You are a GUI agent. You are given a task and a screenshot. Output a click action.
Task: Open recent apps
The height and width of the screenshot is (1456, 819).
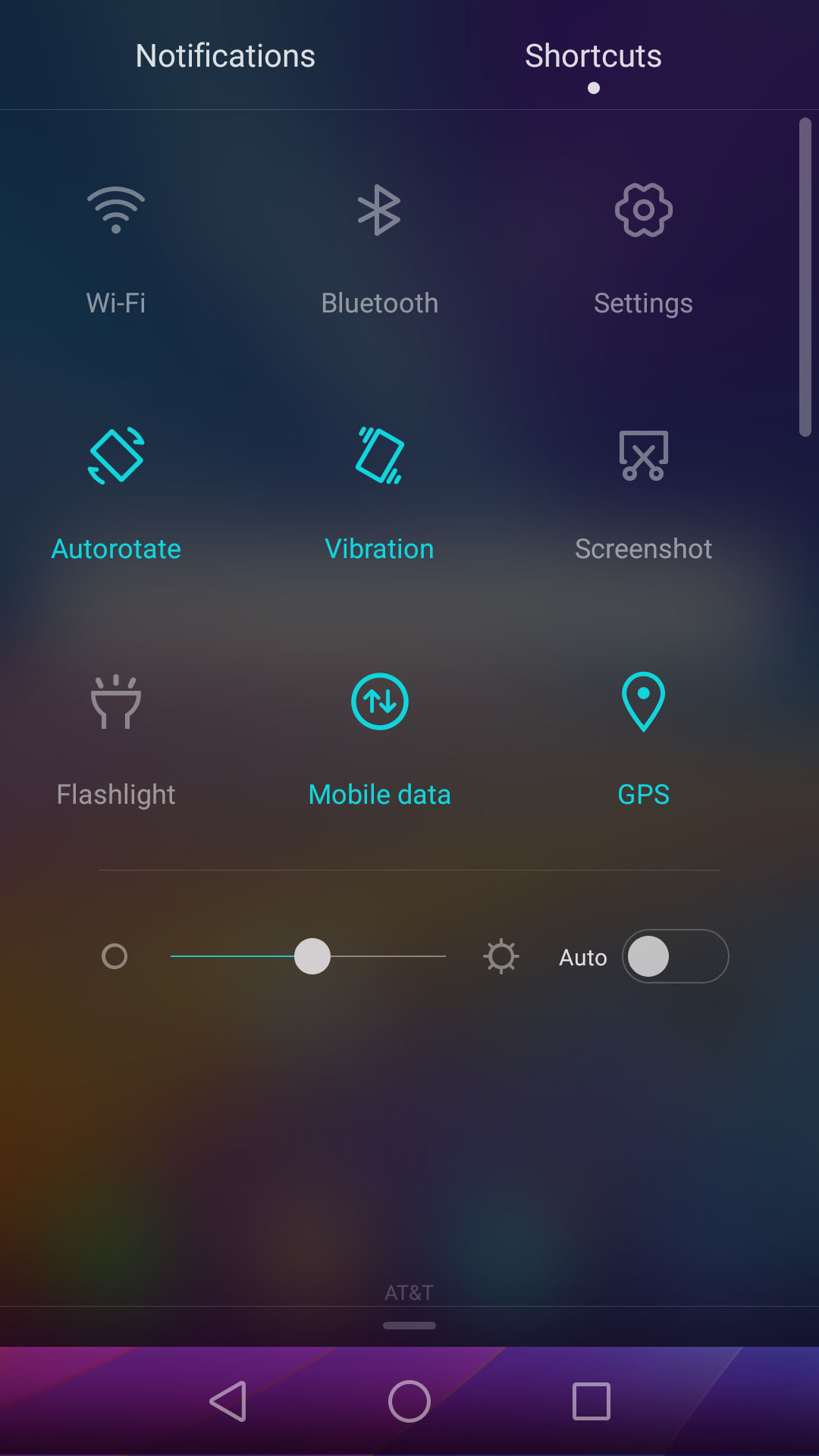tap(591, 1401)
